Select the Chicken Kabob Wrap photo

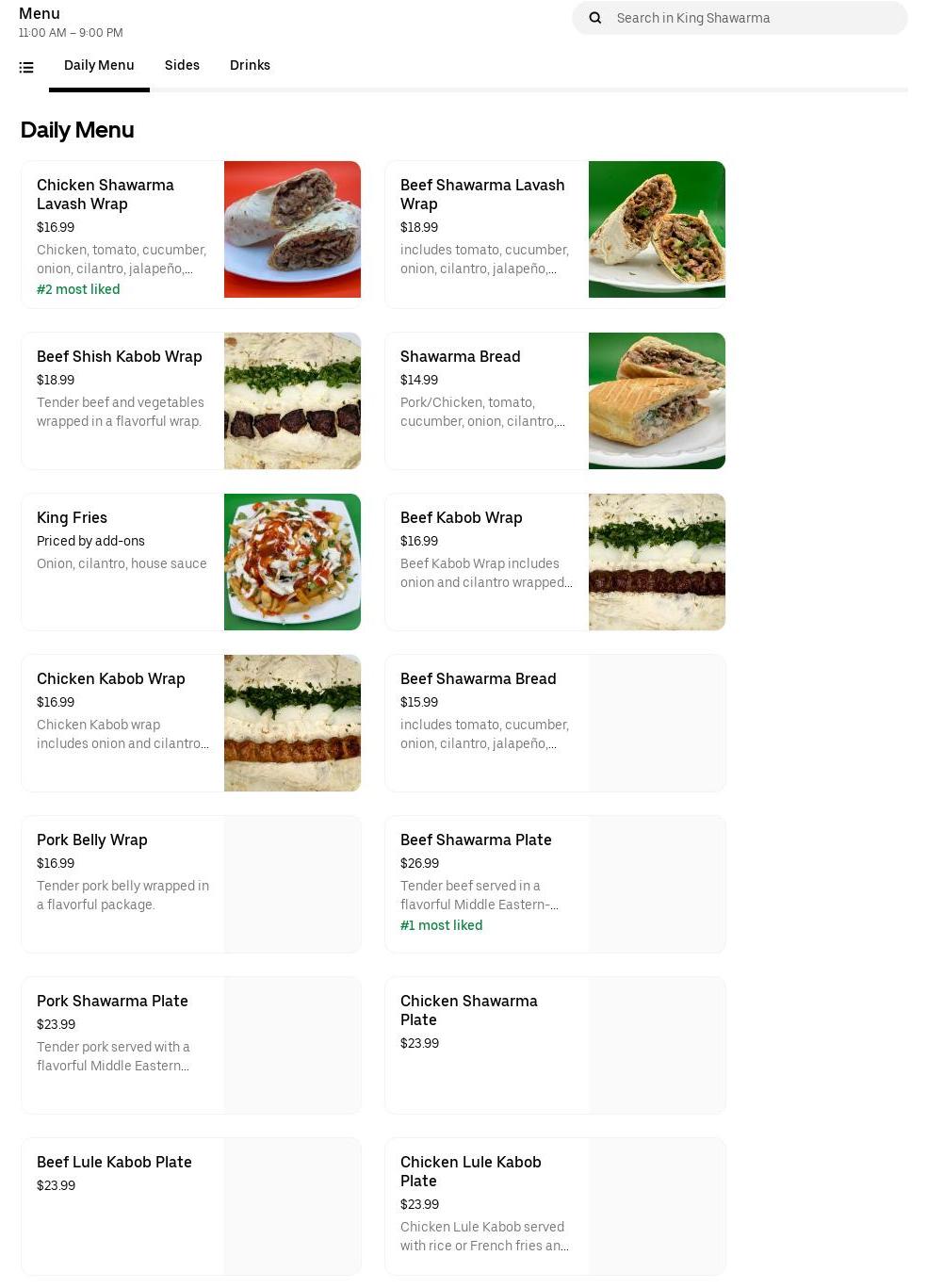(x=292, y=723)
